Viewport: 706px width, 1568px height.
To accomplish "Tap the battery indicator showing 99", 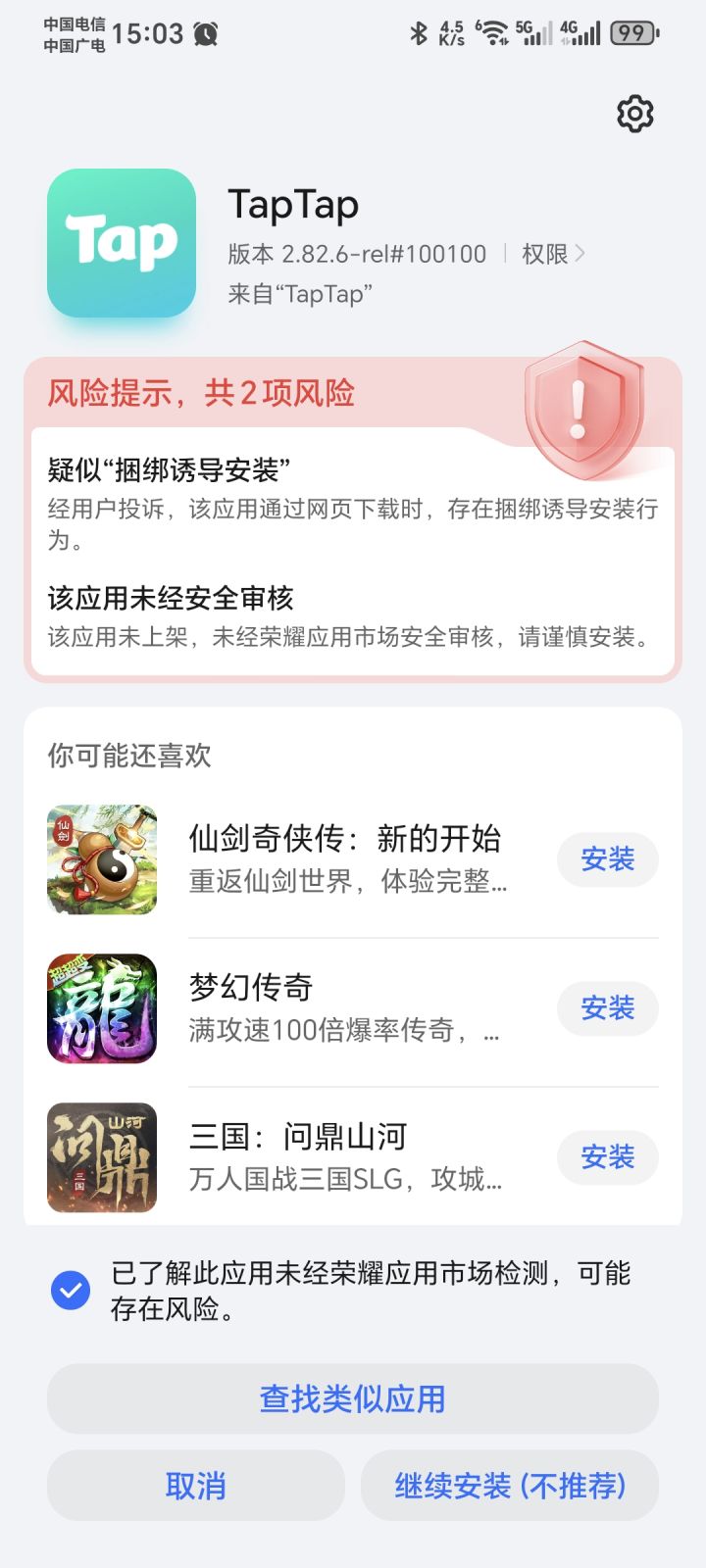I will 632,32.
